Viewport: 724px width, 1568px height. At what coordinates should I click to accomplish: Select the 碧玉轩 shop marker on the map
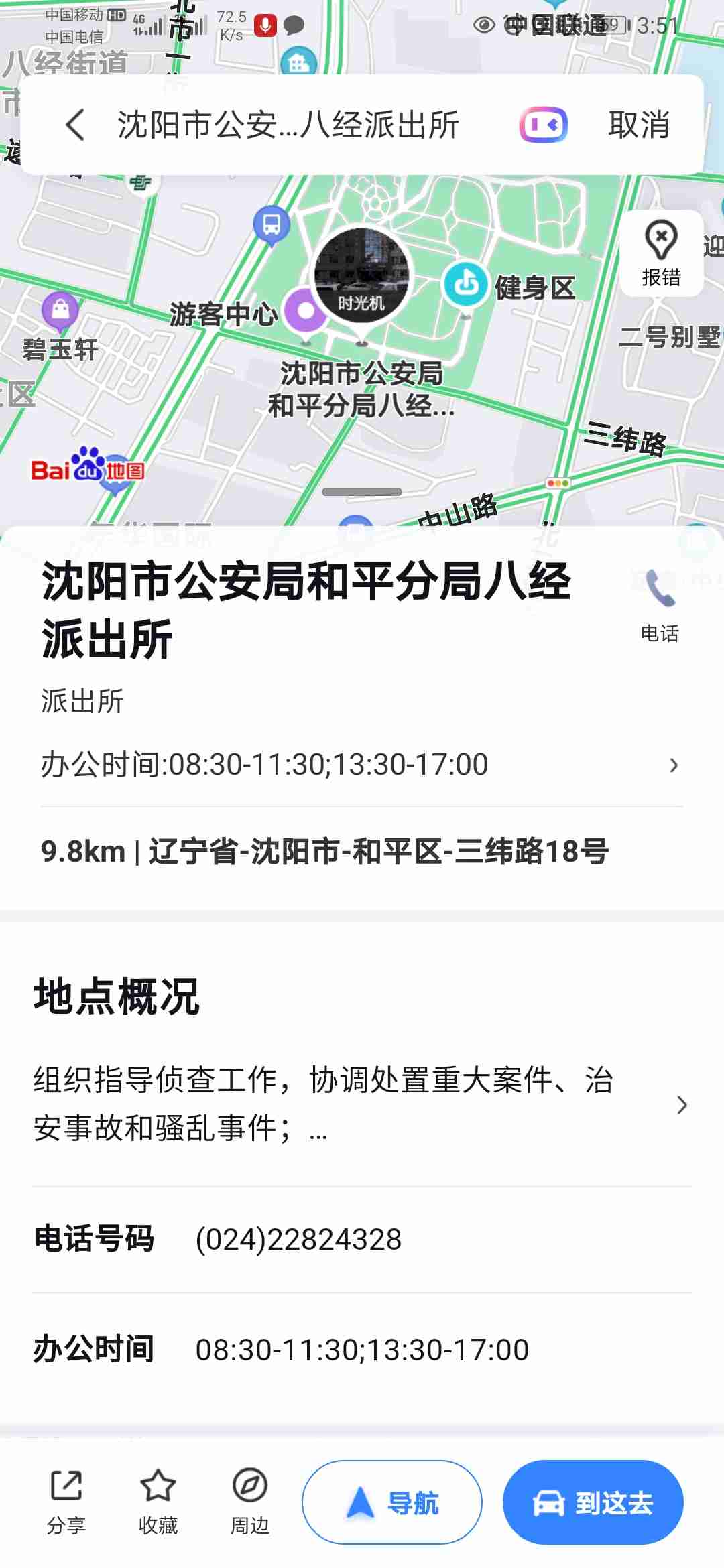click(60, 311)
